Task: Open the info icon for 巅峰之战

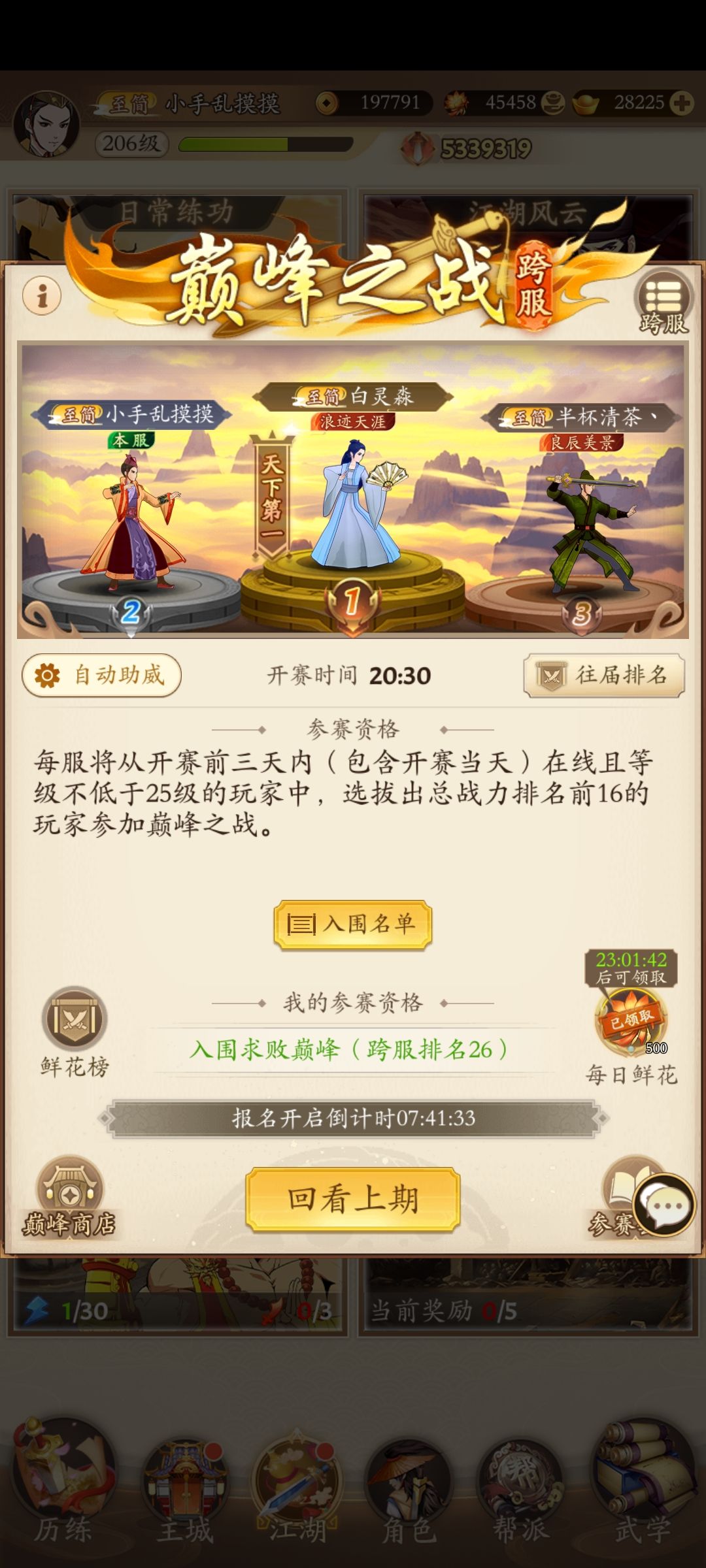Action: point(42,296)
